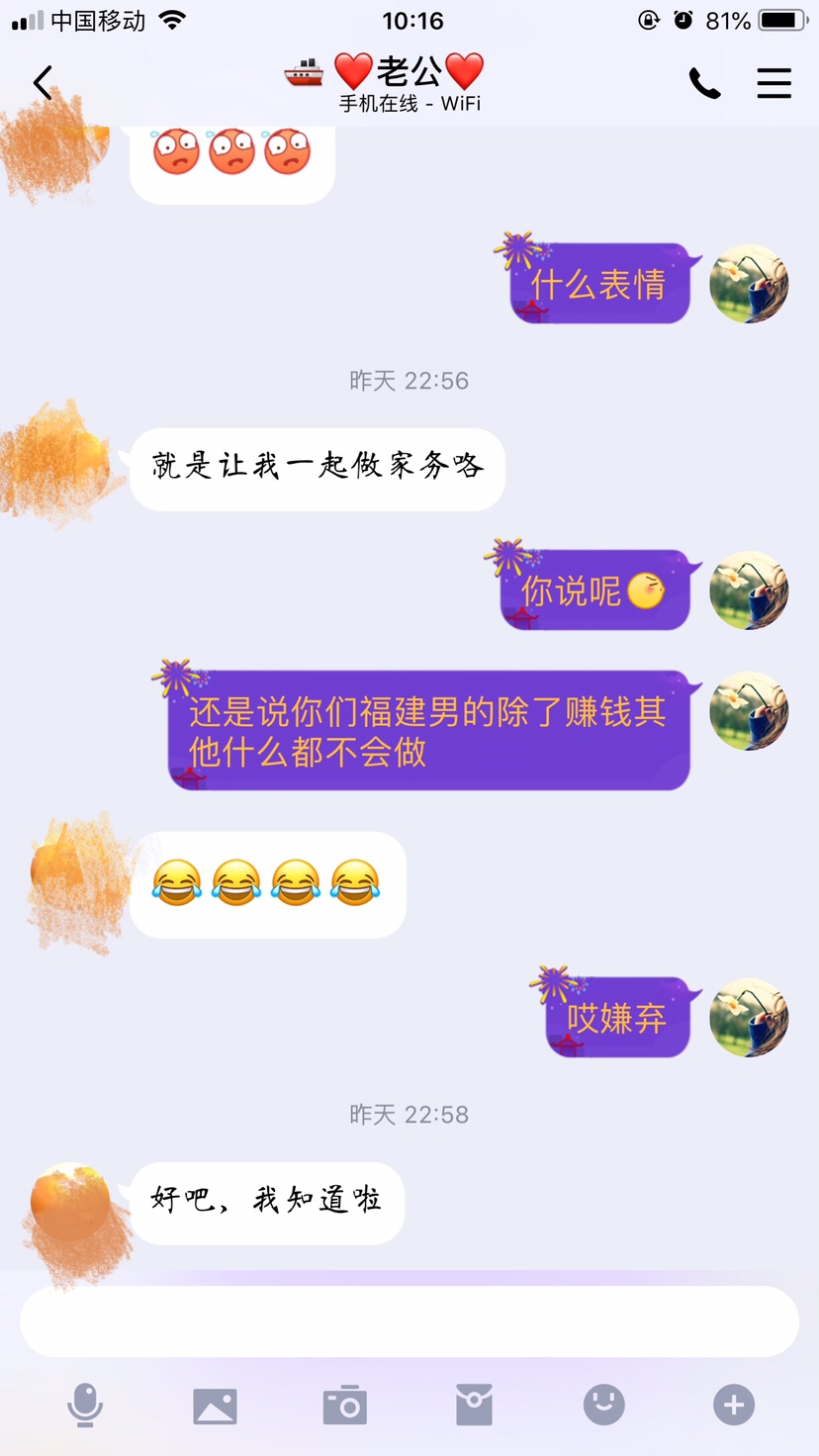Tap the message input field
The image size is (819, 1456).
click(x=409, y=1321)
